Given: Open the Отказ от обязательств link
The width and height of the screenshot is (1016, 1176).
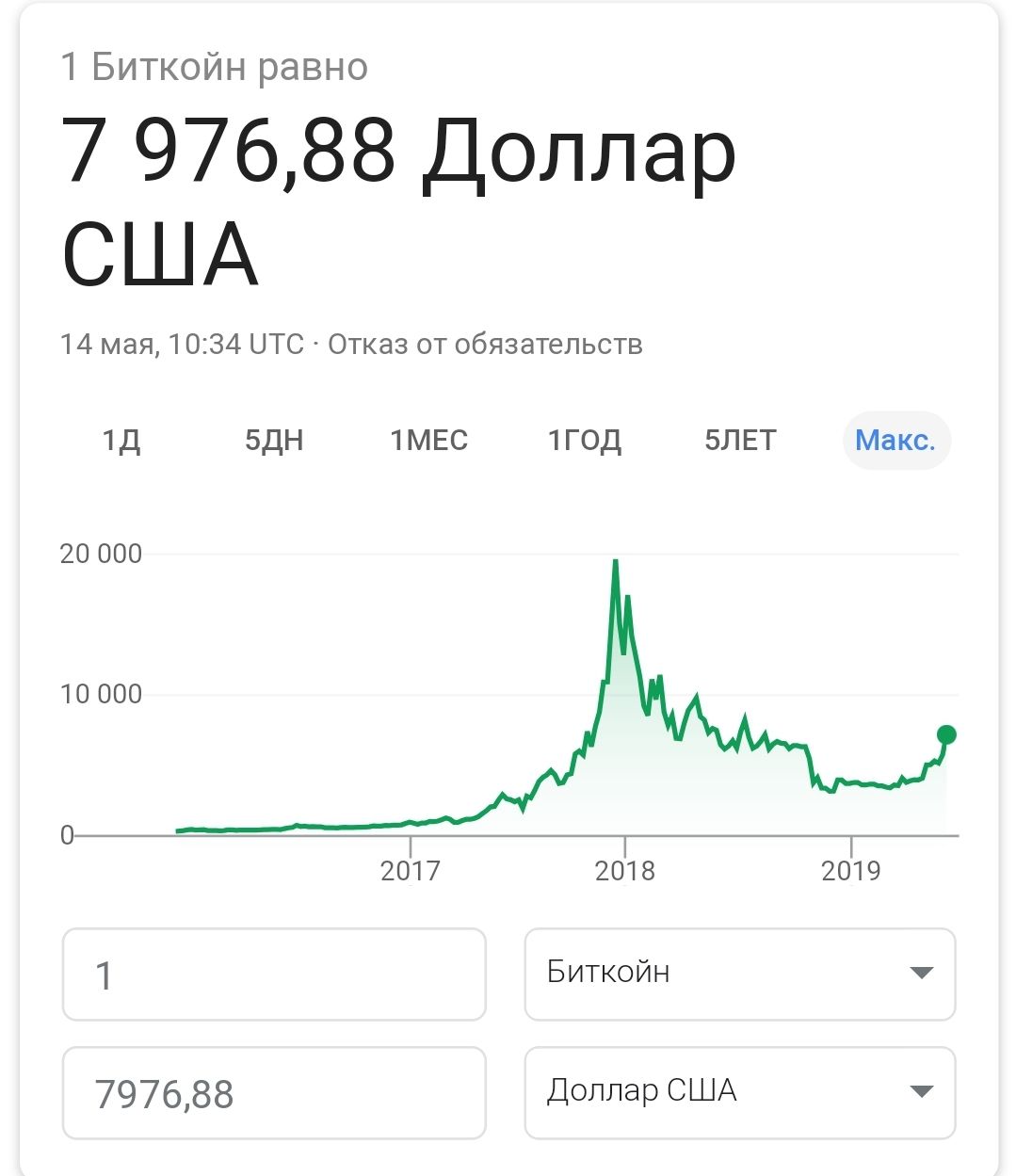Looking at the screenshot, I should point(485,345).
